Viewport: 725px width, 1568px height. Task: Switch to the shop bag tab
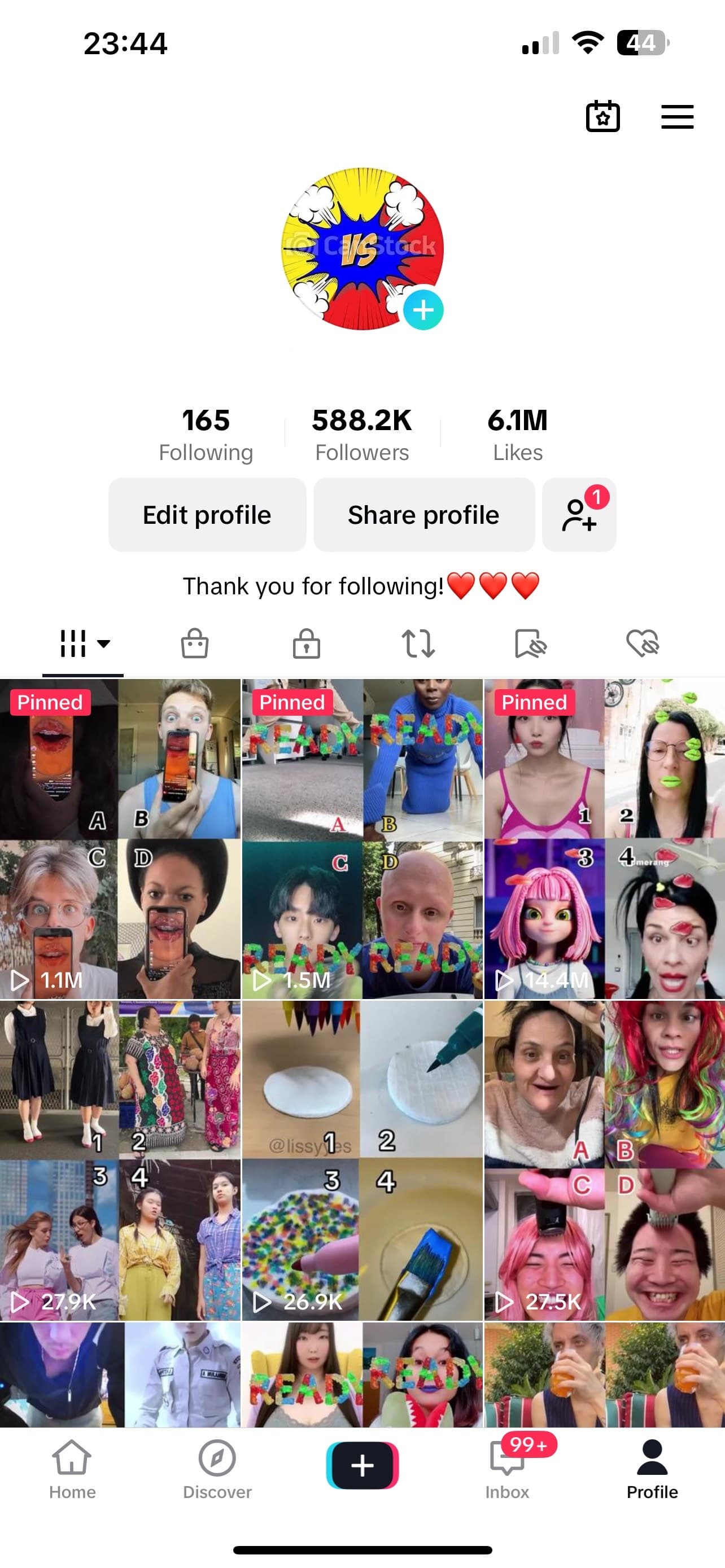[x=195, y=643]
